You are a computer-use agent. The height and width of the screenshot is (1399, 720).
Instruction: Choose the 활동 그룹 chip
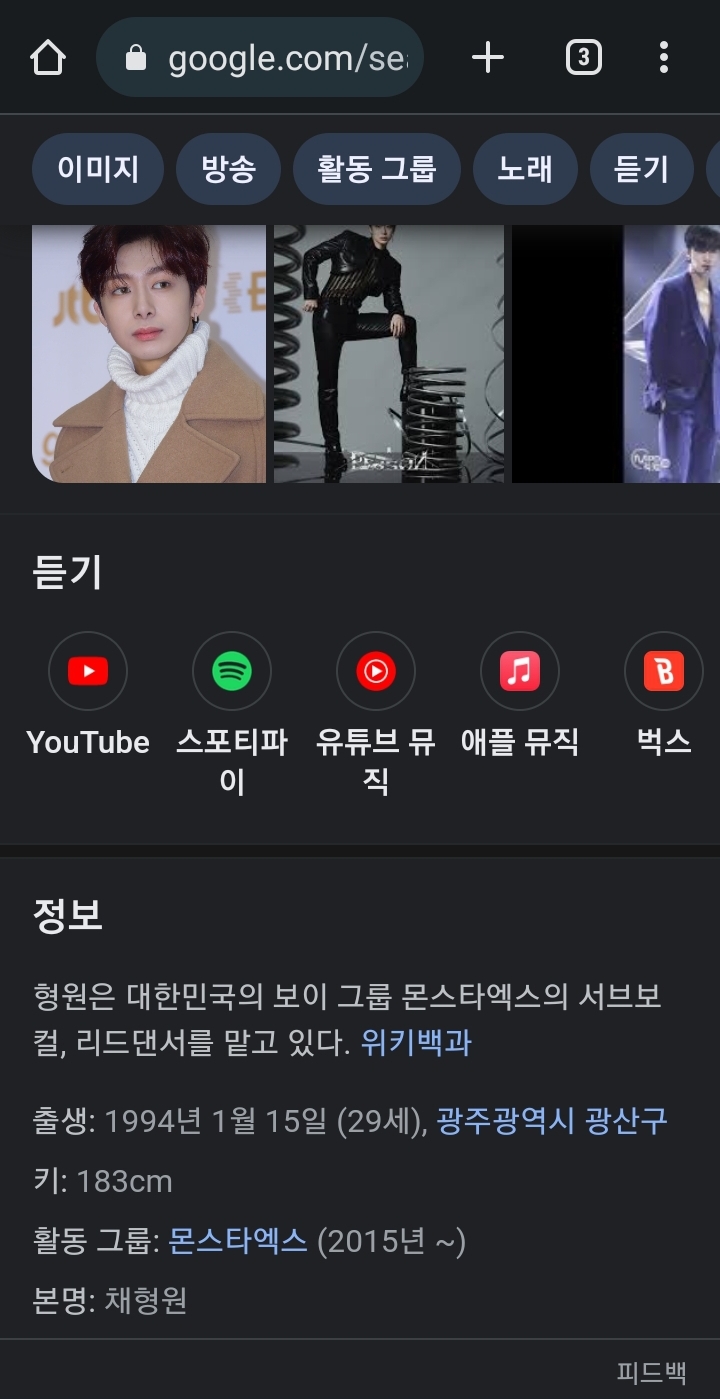(x=377, y=169)
